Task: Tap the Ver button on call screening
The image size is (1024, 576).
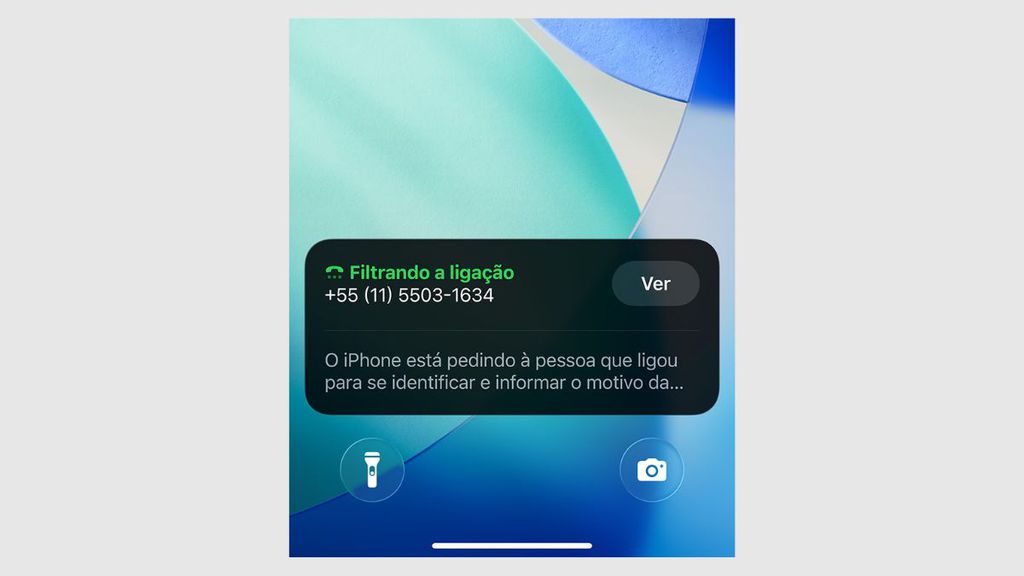Action: [655, 284]
